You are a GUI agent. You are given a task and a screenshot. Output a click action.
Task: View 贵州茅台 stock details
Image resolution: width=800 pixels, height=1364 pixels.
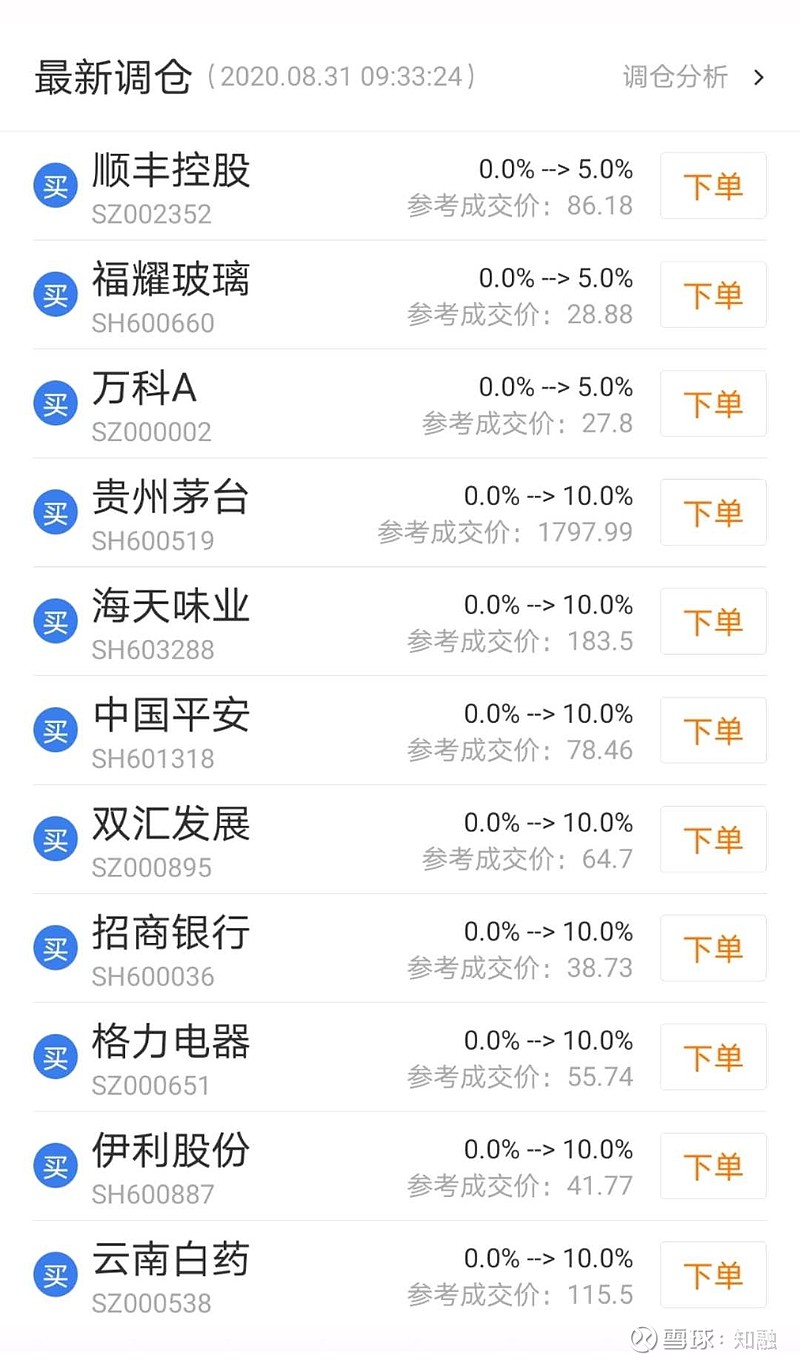(170, 498)
